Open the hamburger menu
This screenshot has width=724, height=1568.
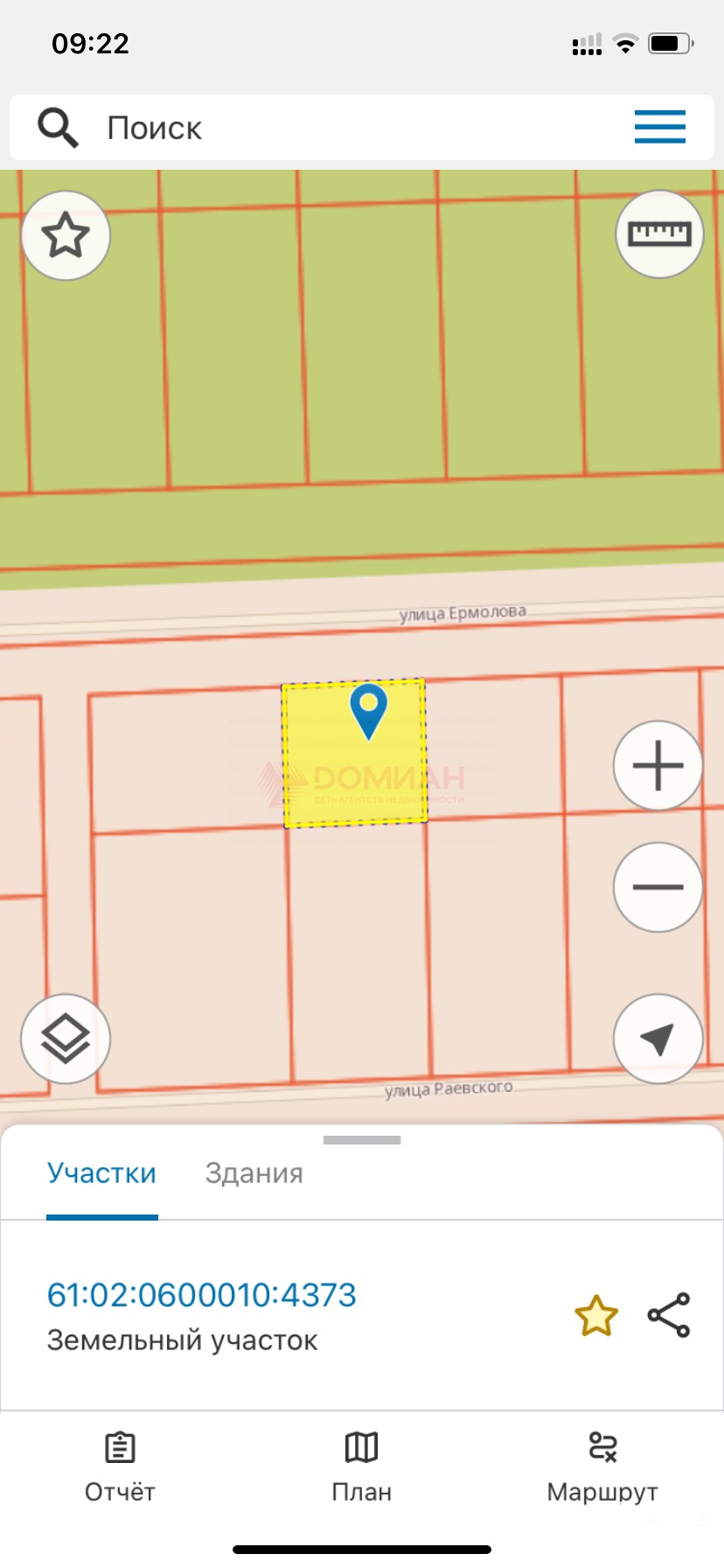click(660, 127)
